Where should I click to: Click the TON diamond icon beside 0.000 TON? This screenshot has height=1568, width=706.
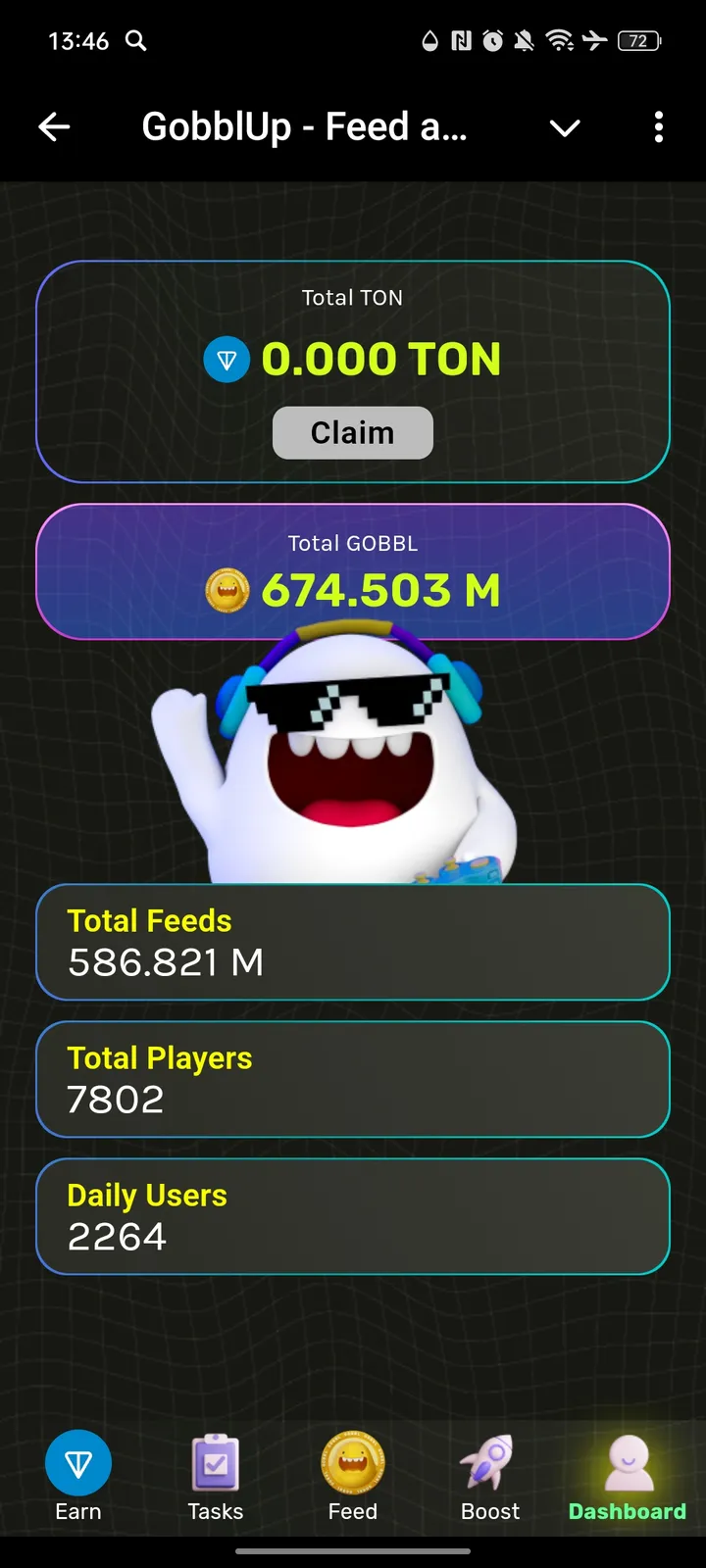[227, 359]
